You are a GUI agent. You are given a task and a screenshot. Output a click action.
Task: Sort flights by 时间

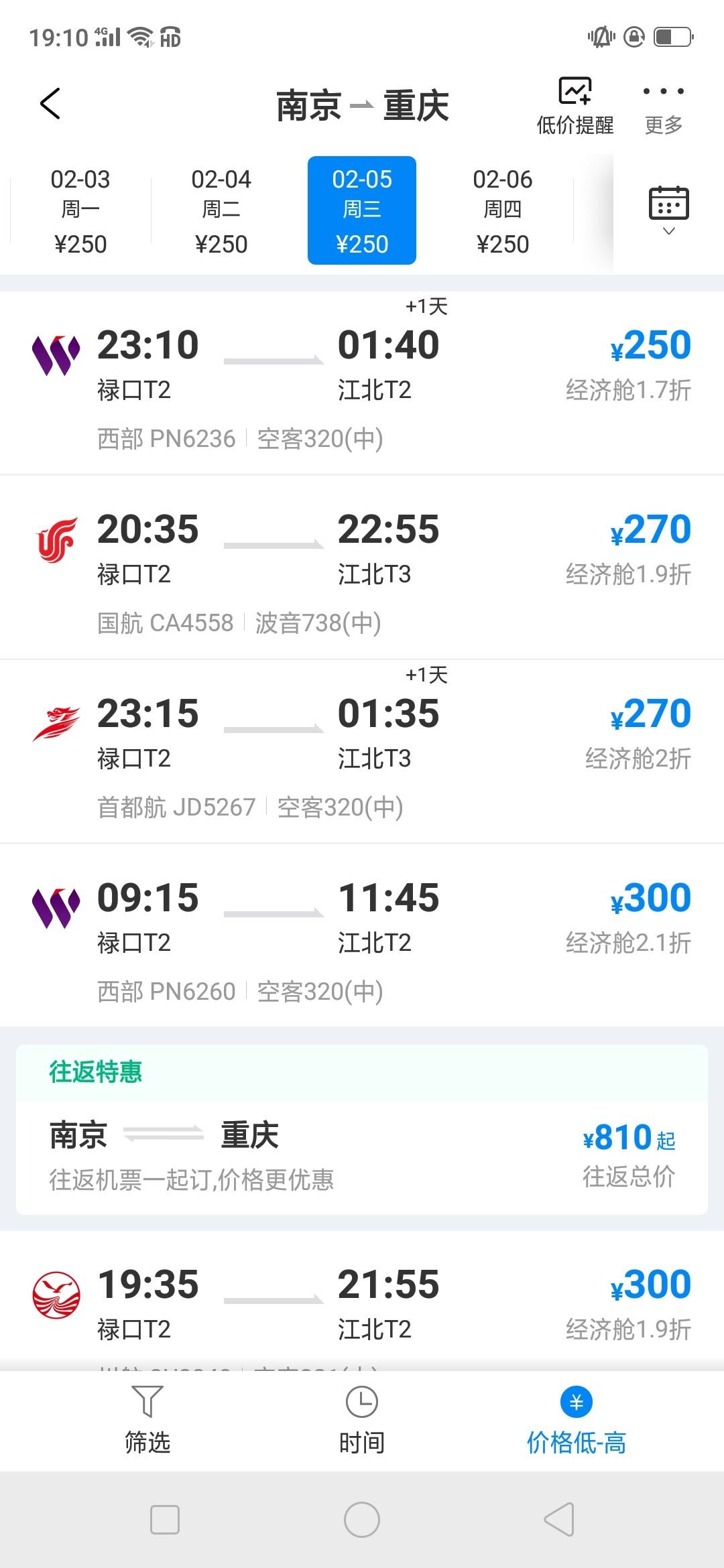pyautogui.click(x=362, y=1421)
